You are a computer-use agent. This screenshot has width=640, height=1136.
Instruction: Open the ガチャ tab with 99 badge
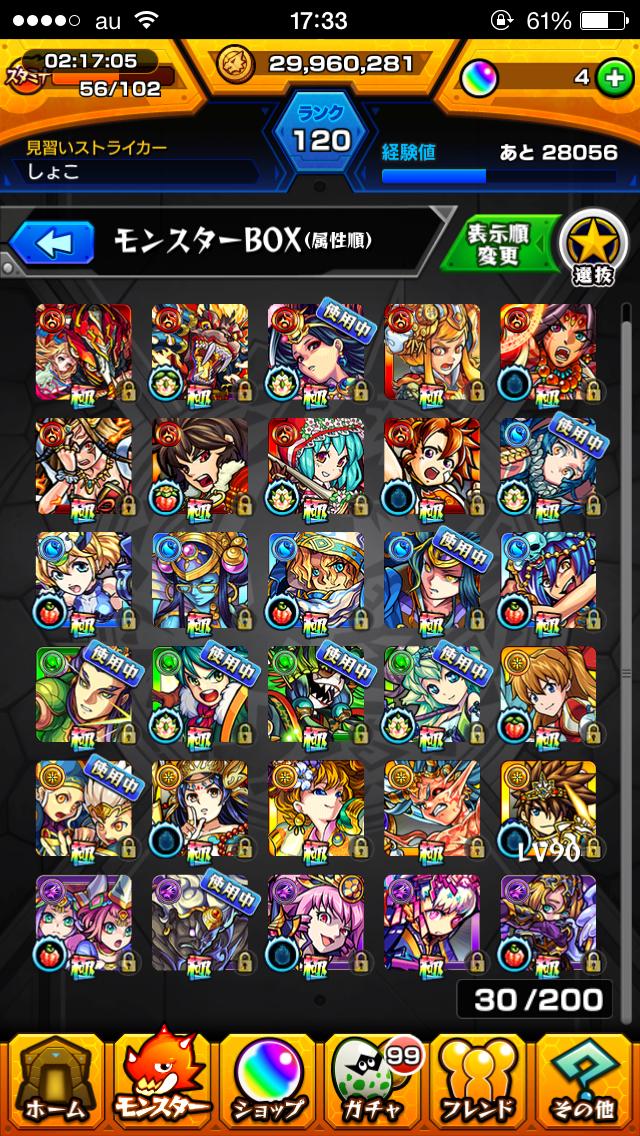tap(373, 1082)
